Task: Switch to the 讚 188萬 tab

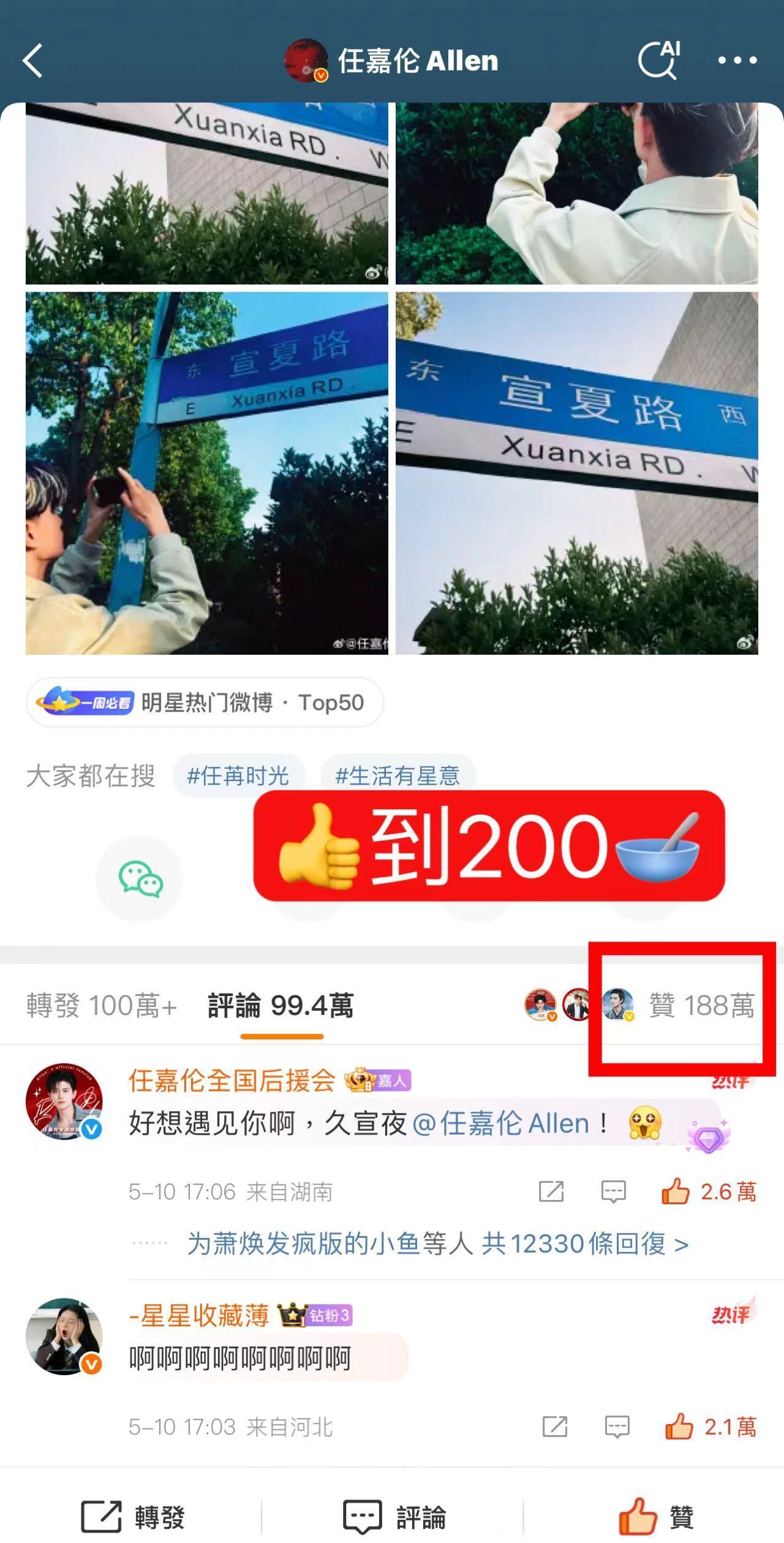Action: (701, 1006)
